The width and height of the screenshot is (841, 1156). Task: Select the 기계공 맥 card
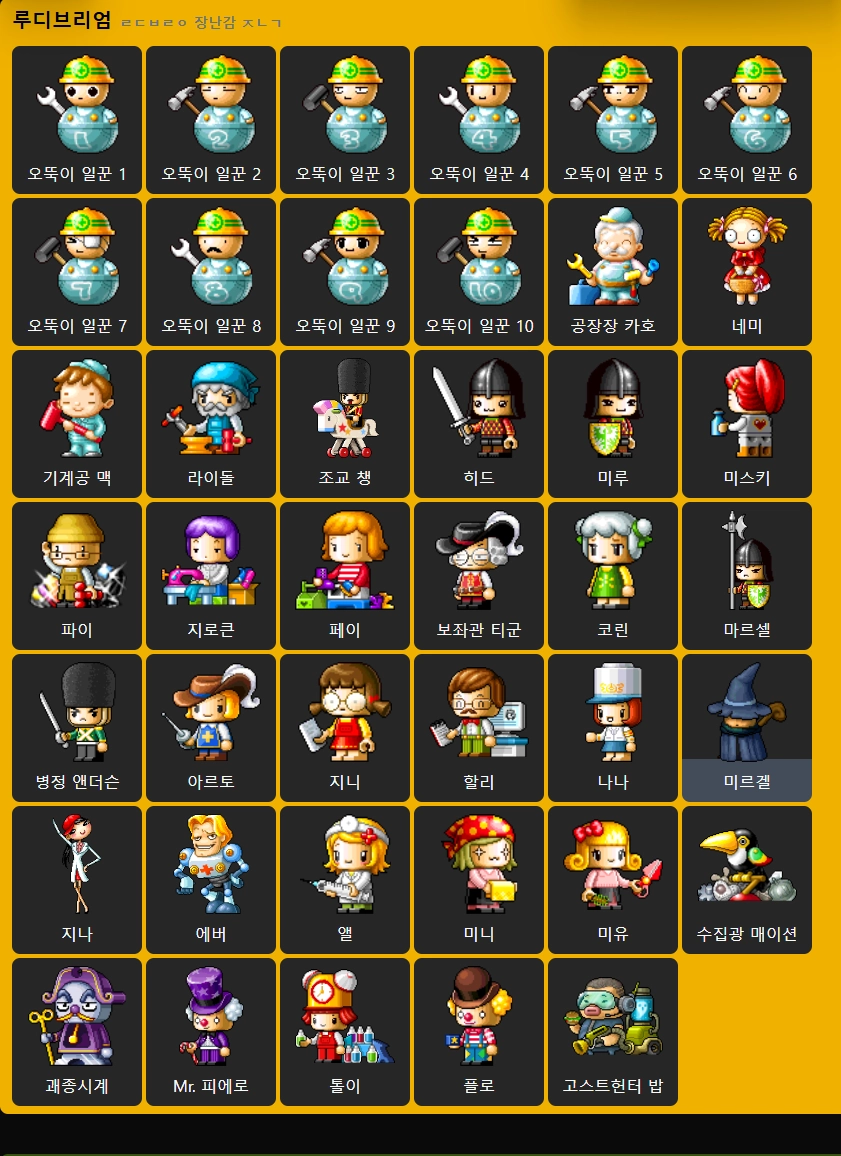(77, 424)
